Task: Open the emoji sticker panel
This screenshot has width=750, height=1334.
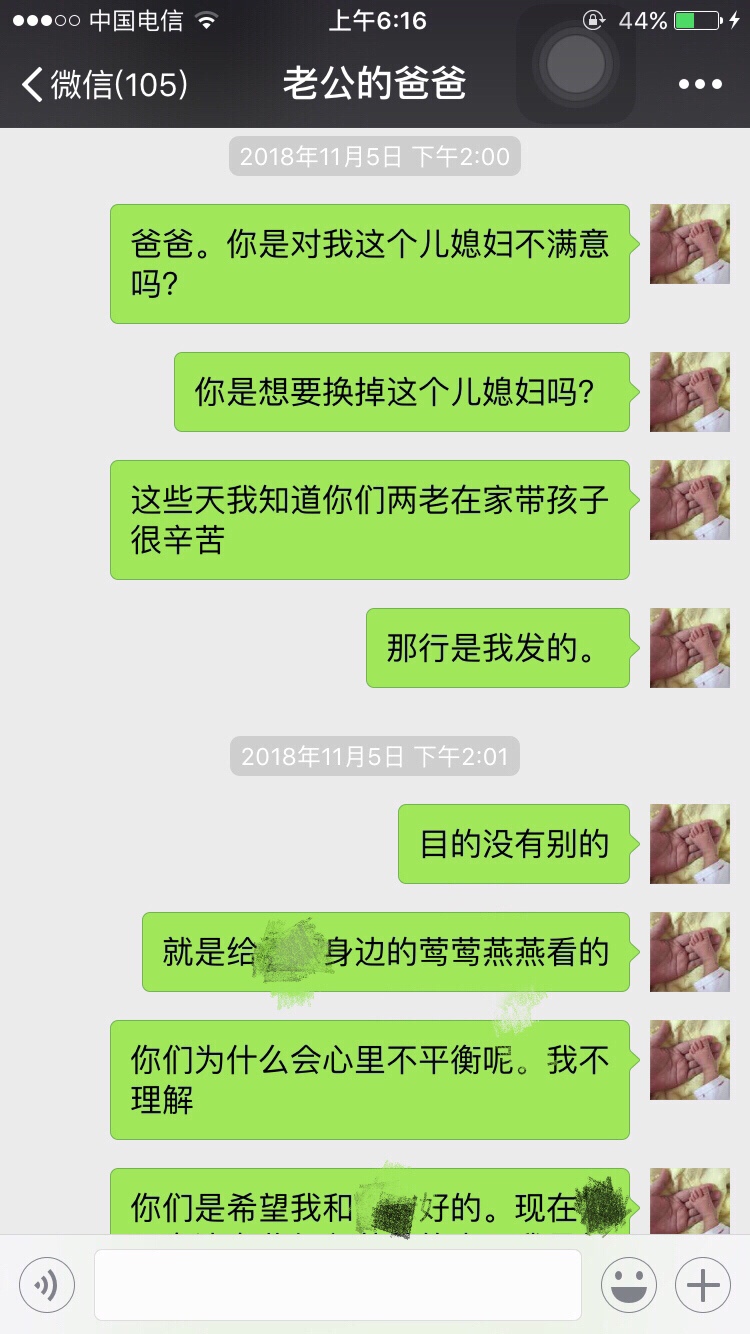Action: point(628,1284)
